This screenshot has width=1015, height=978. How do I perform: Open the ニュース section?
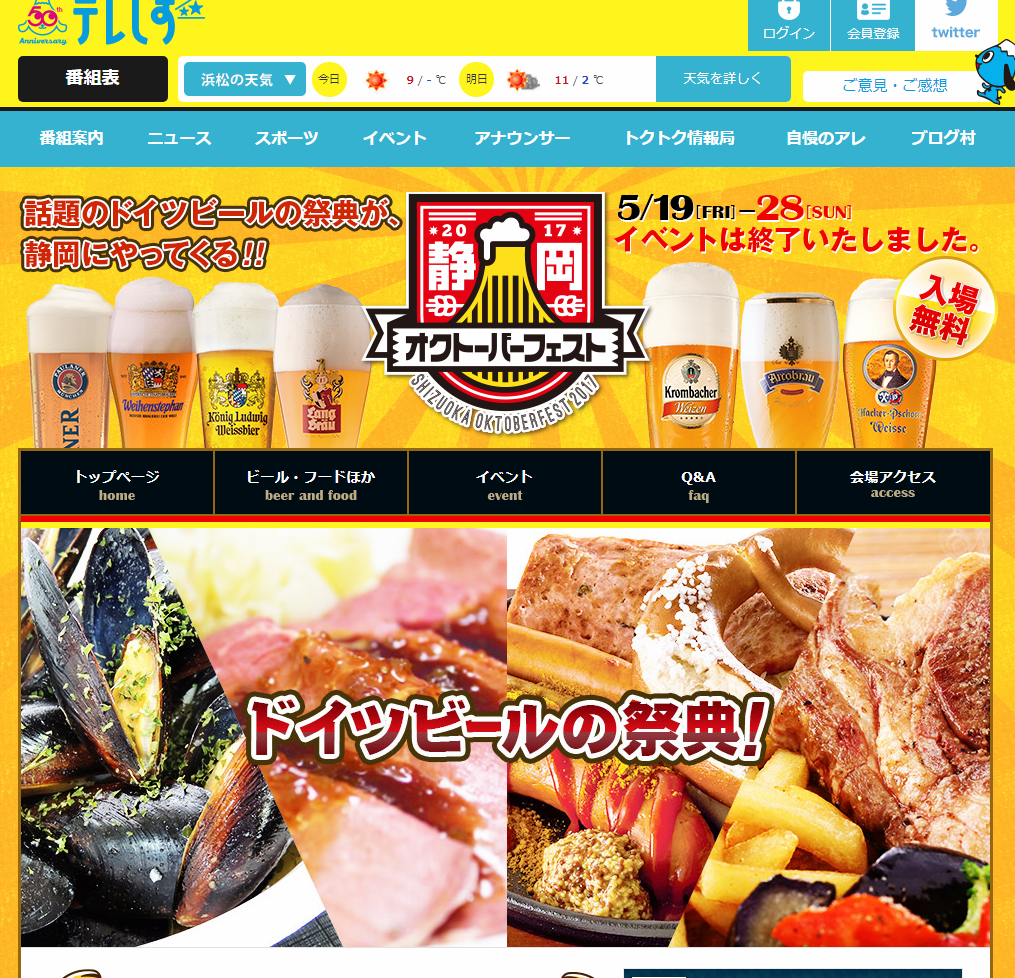pos(179,139)
